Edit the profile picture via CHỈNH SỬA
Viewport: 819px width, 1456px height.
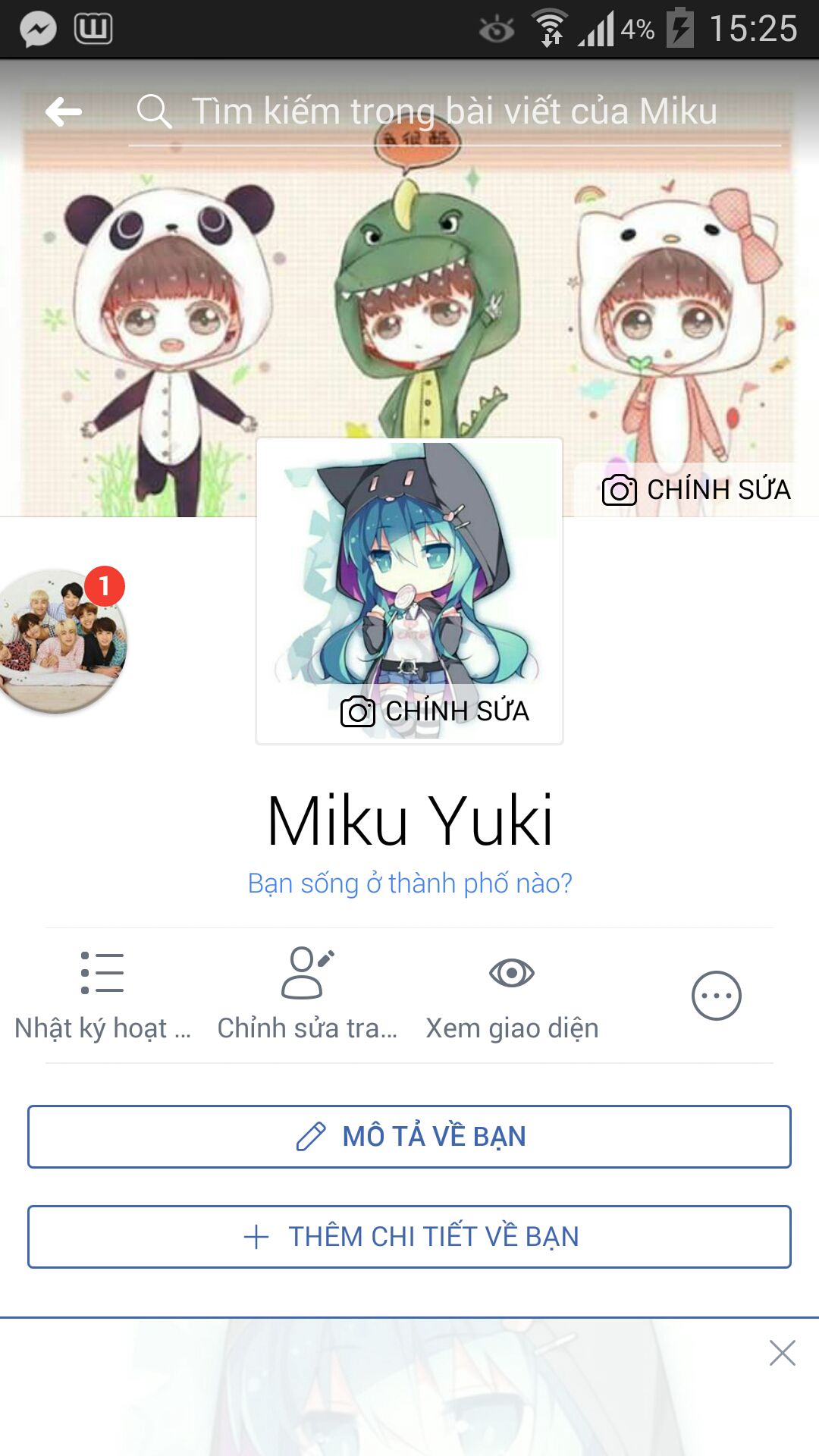tap(435, 711)
